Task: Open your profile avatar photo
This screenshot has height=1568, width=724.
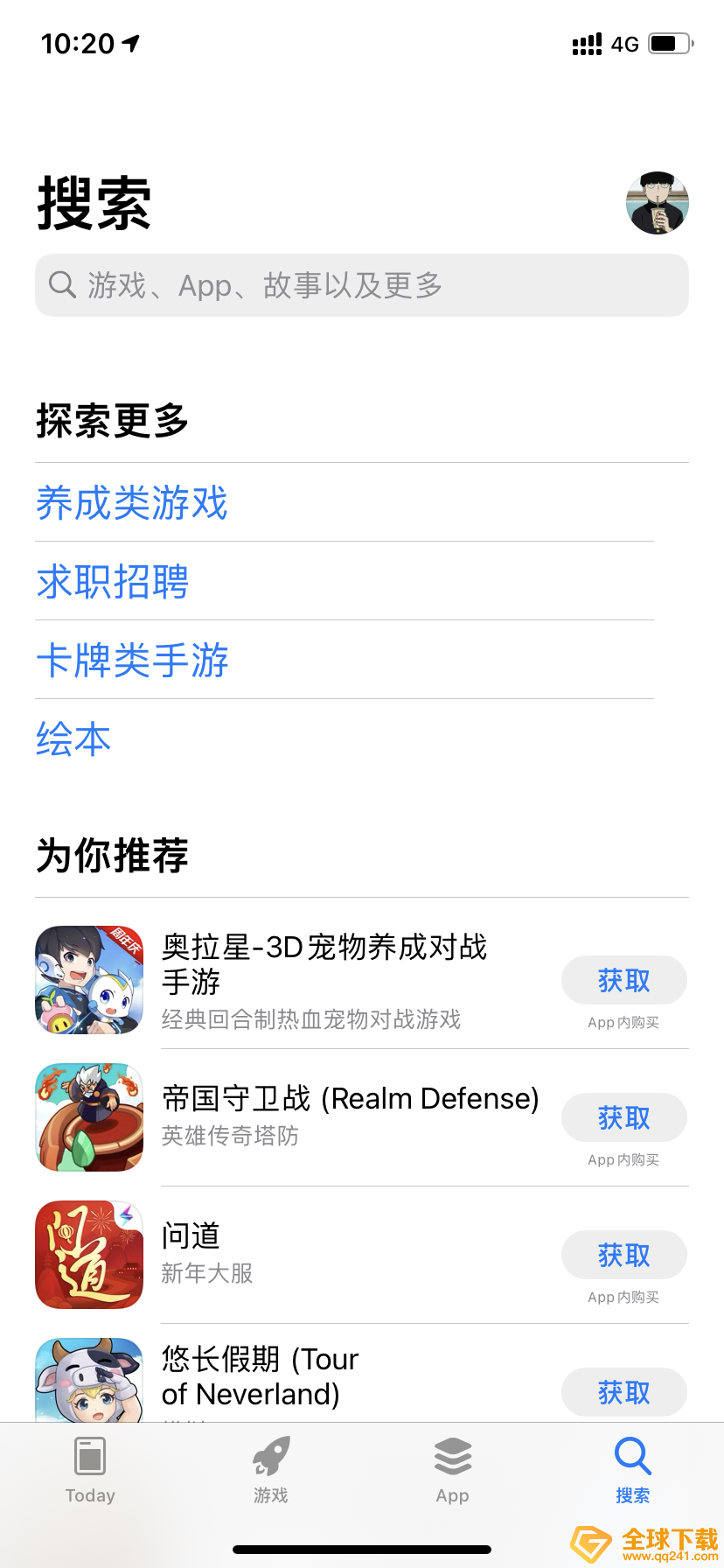Action: tap(658, 203)
